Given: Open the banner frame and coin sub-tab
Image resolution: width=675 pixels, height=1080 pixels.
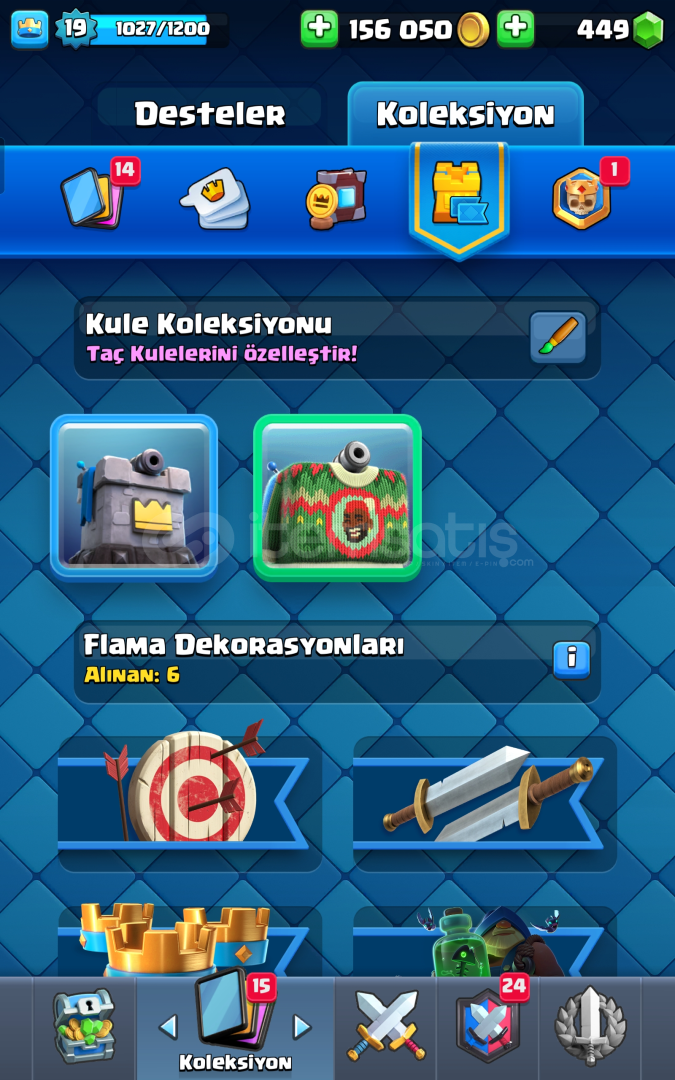Looking at the screenshot, I should 337,199.
